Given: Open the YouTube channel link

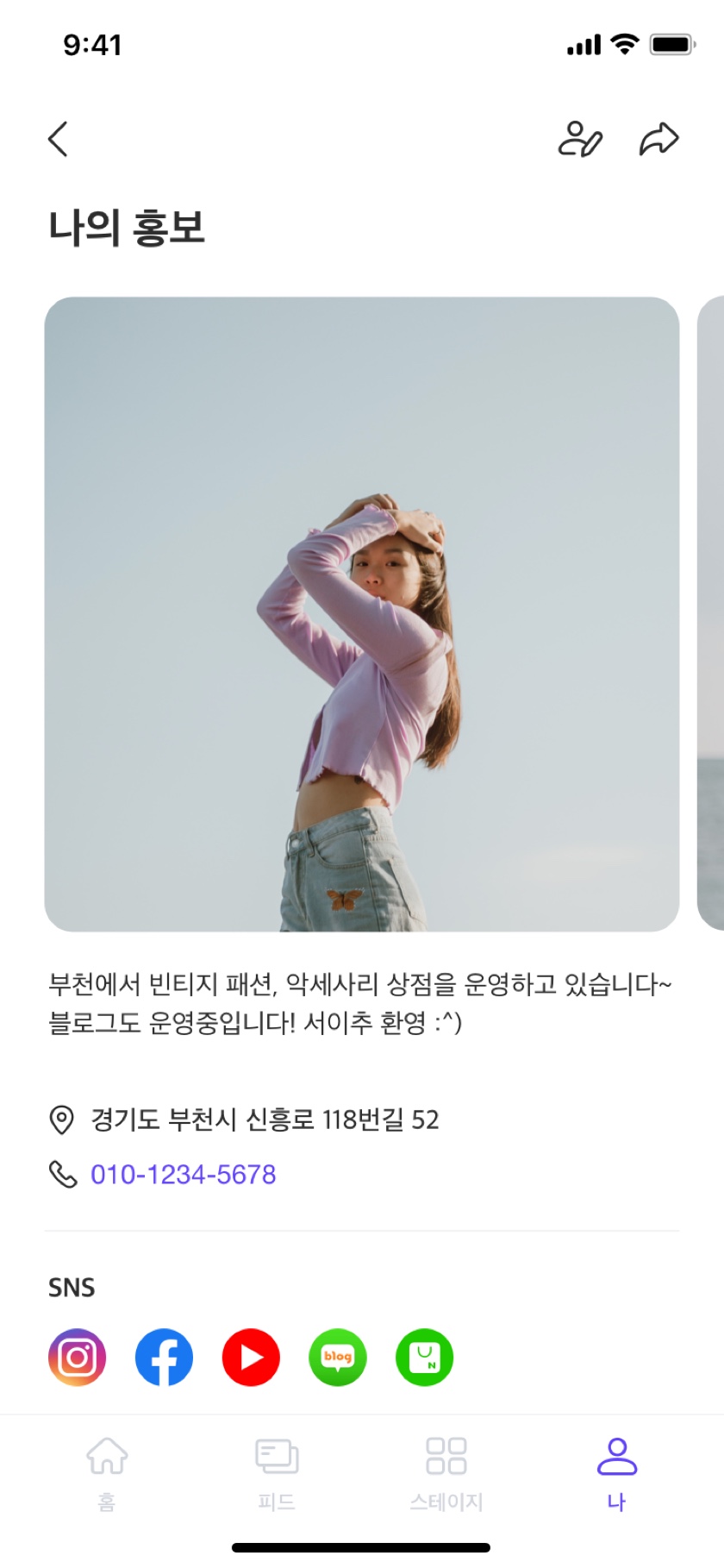Looking at the screenshot, I should (251, 1357).
